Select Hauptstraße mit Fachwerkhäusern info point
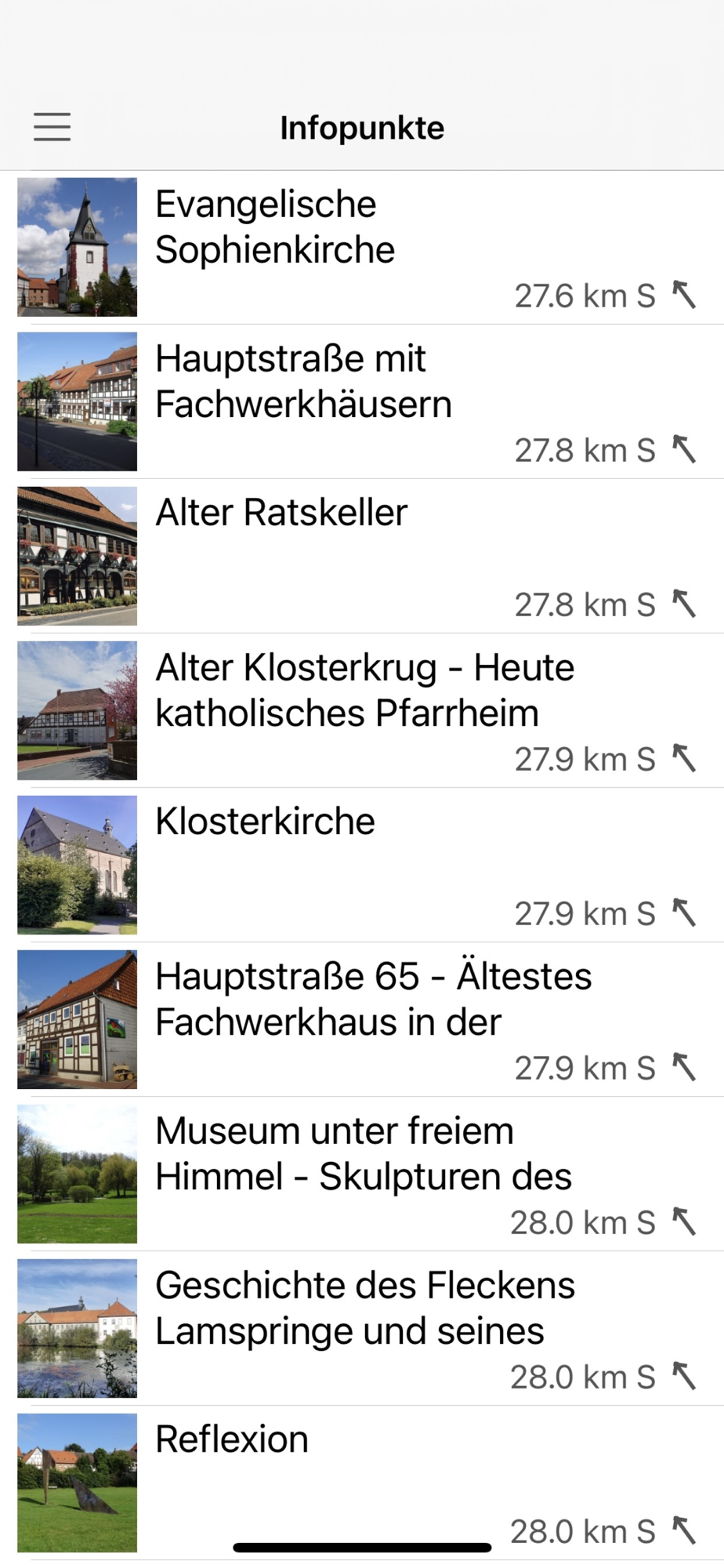The image size is (724, 1568). point(362,401)
